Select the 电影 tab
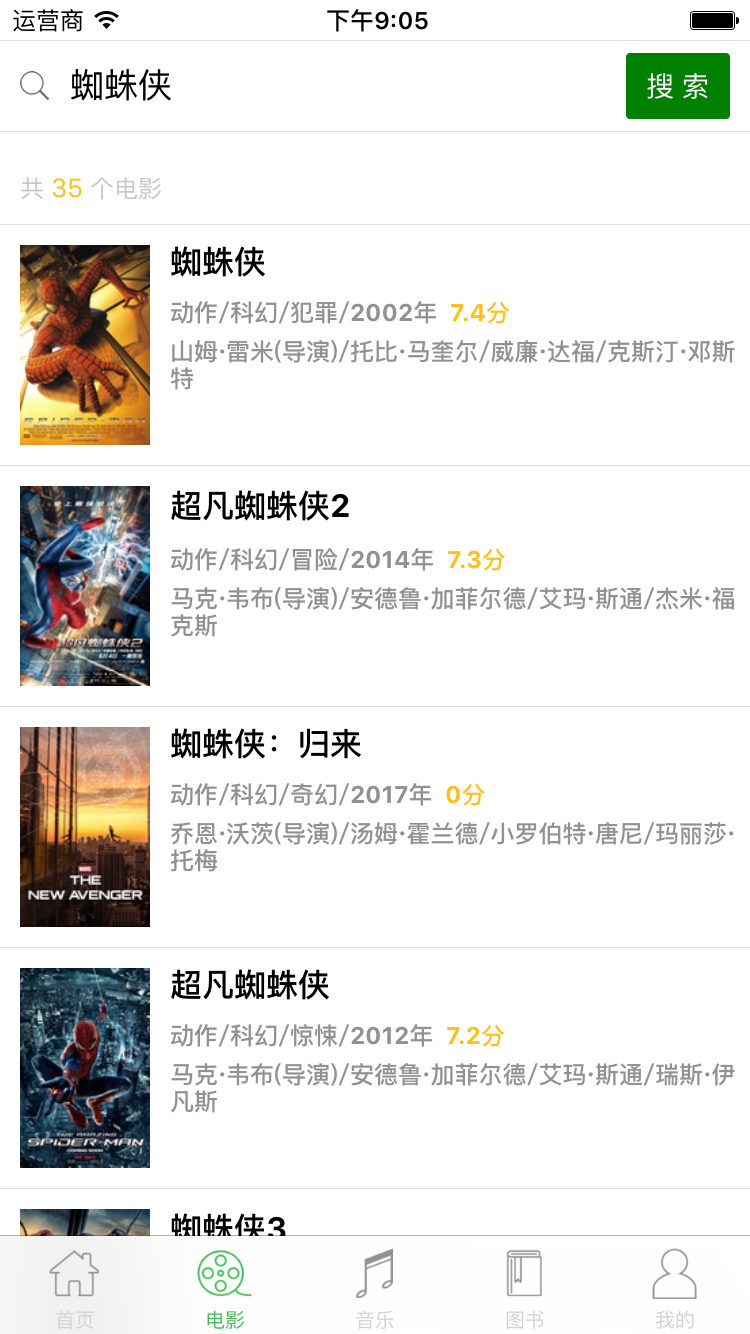Image resolution: width=750 pixels, height=1334 pixels. coord(225,1287)
